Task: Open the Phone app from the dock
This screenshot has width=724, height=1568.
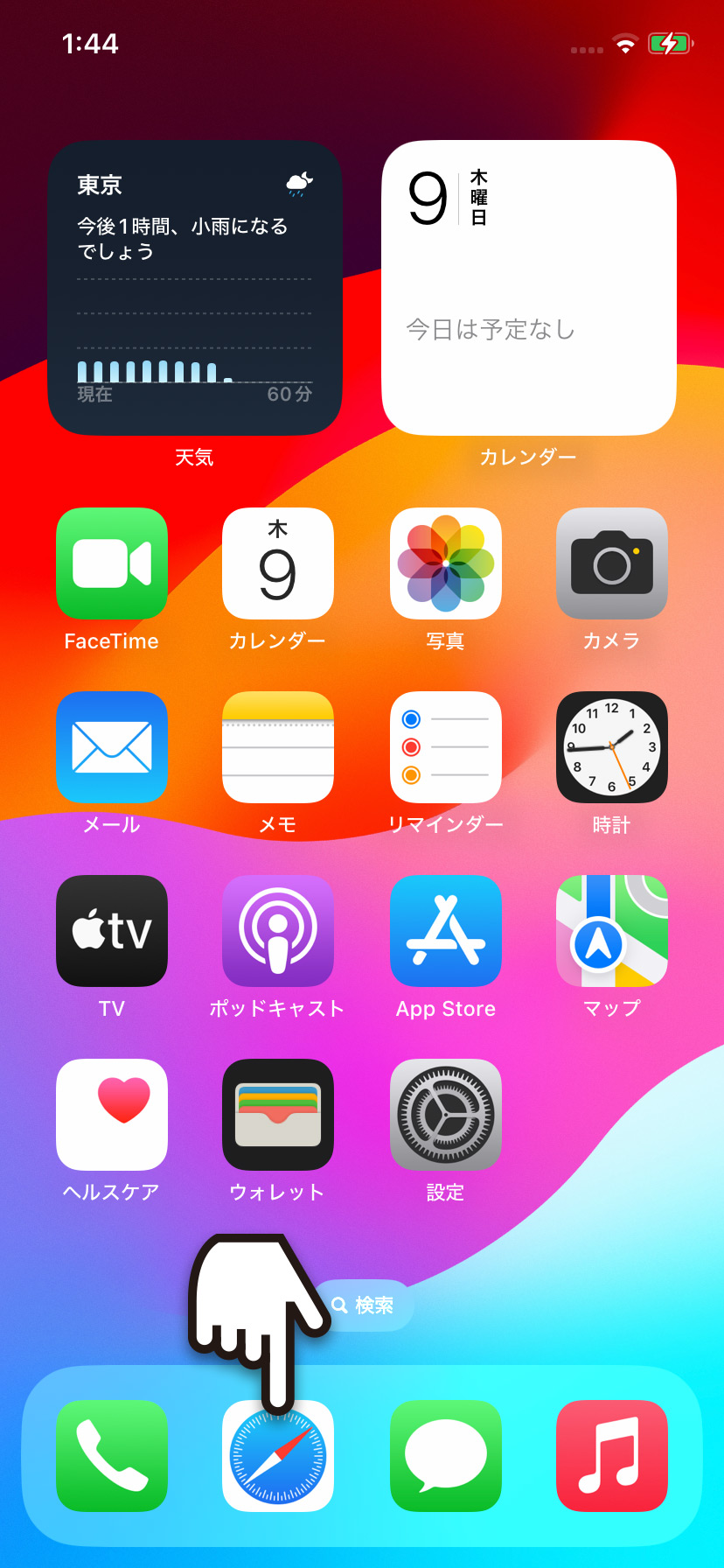Action: (111, 1455)
